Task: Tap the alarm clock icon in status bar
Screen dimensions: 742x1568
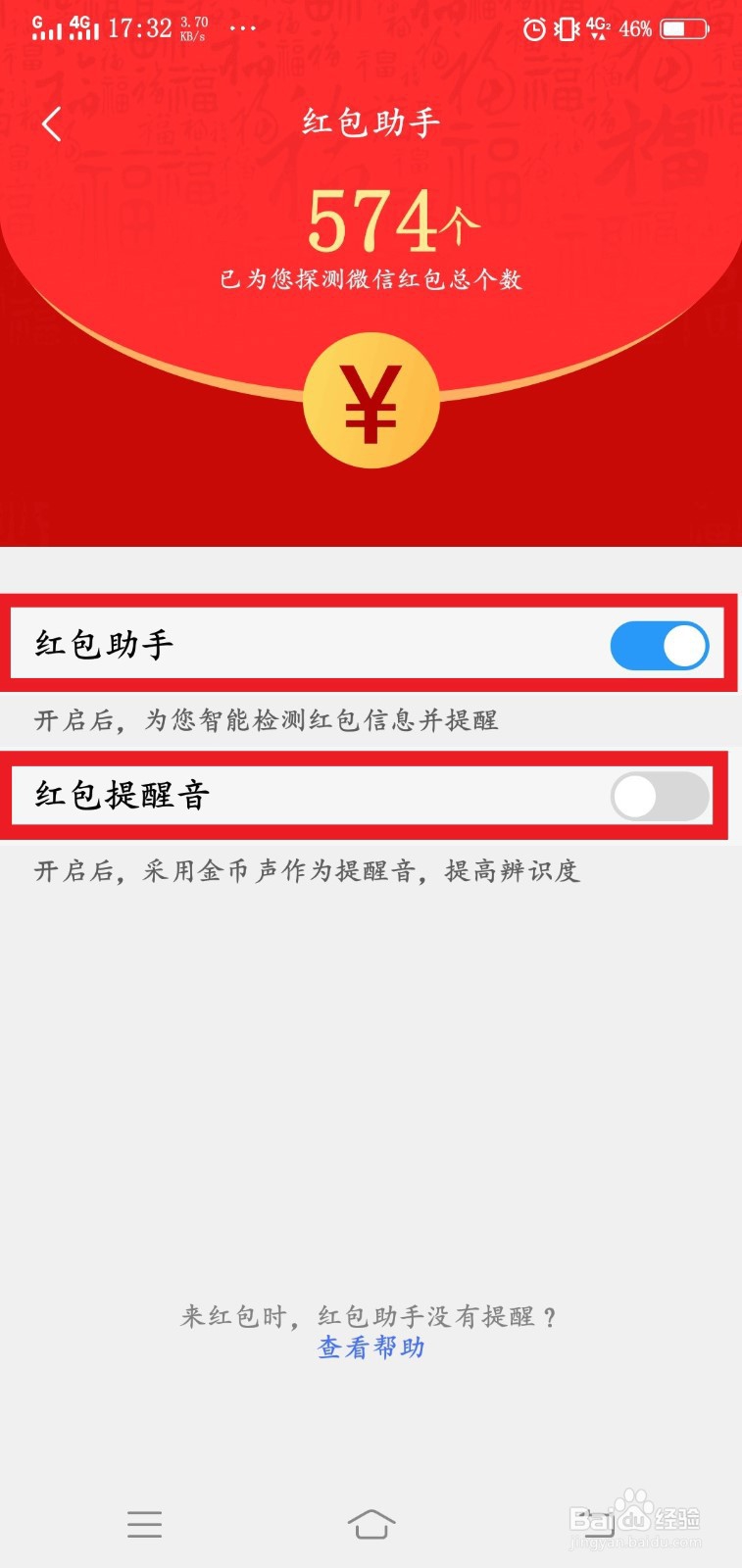Action: coord(532,29)
